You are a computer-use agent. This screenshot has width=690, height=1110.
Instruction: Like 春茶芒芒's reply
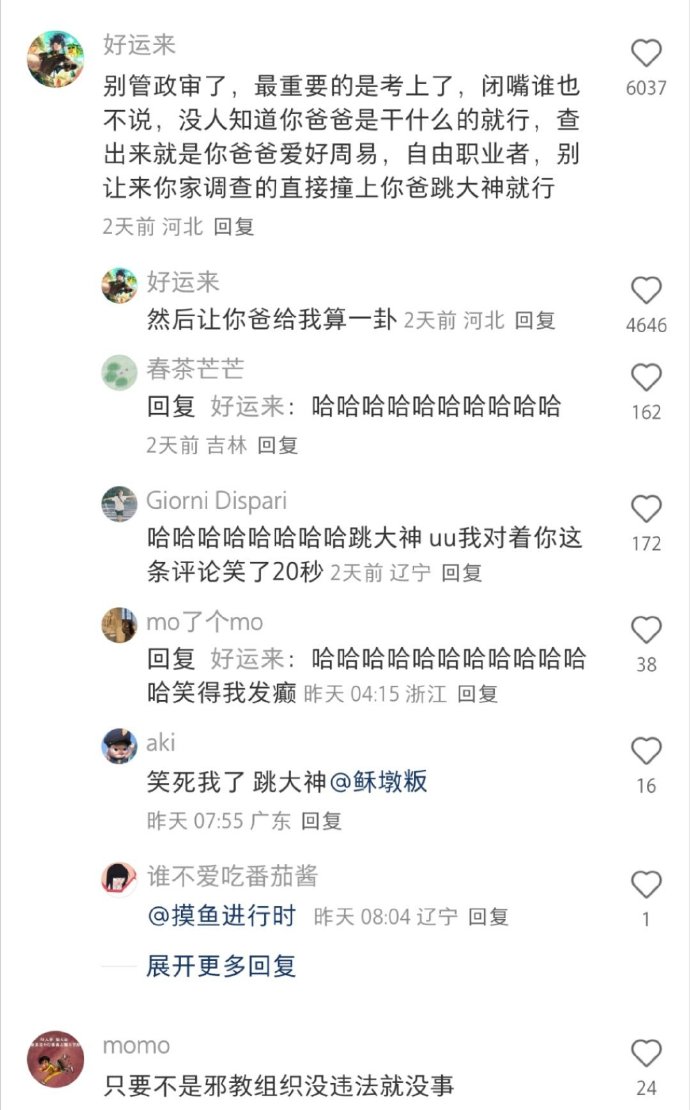click(x=647, y=378)
